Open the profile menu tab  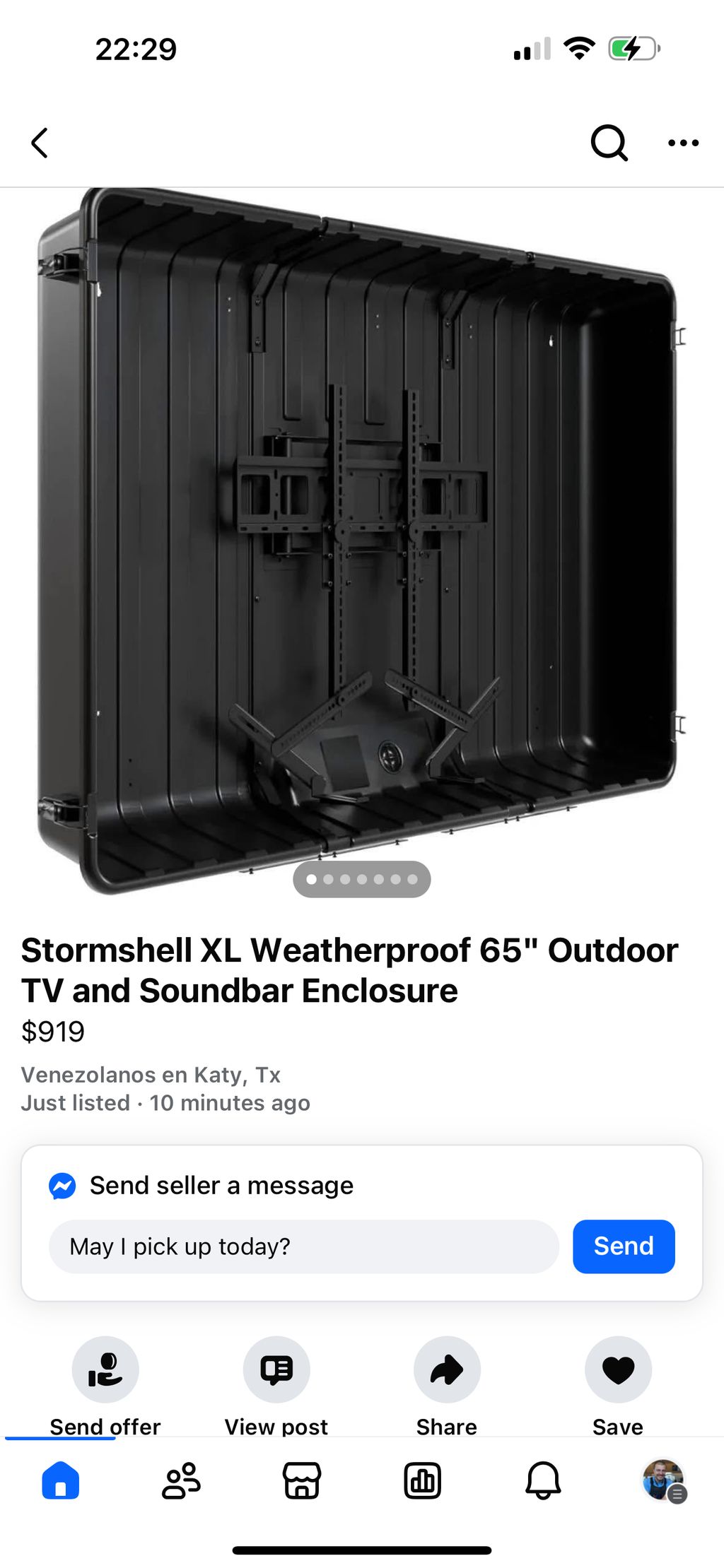tap(663, 1480)
